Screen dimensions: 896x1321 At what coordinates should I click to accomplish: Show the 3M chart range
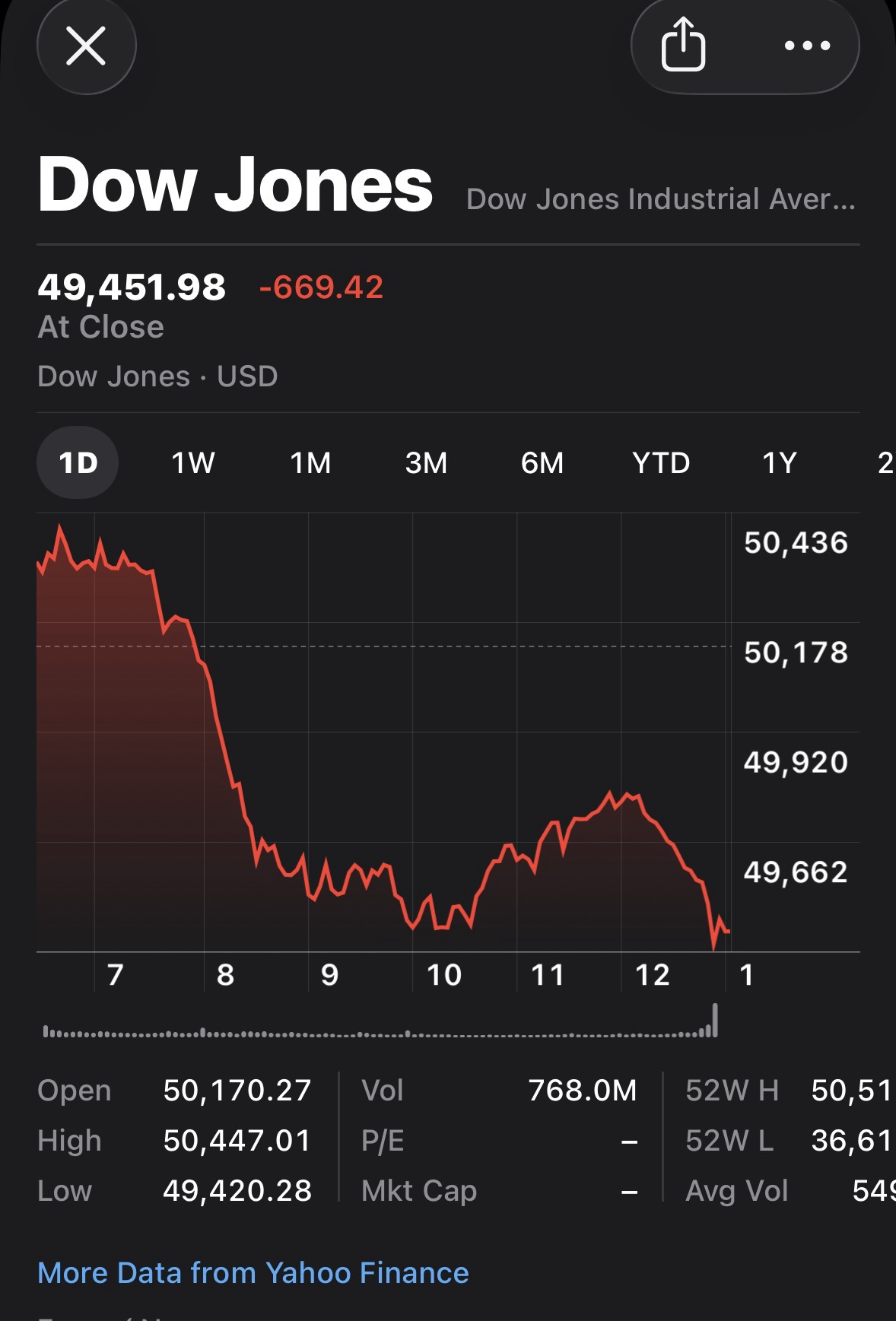click(426, 462)
